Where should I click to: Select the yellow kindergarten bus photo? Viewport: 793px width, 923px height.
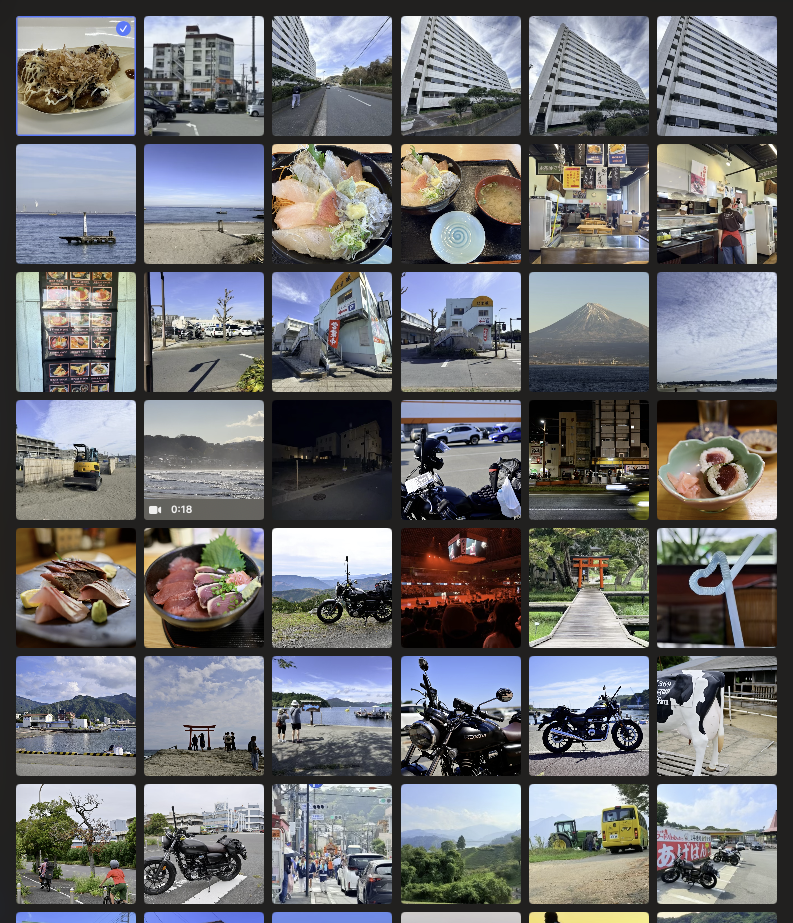pyautogui.click(x=588, y=843)
